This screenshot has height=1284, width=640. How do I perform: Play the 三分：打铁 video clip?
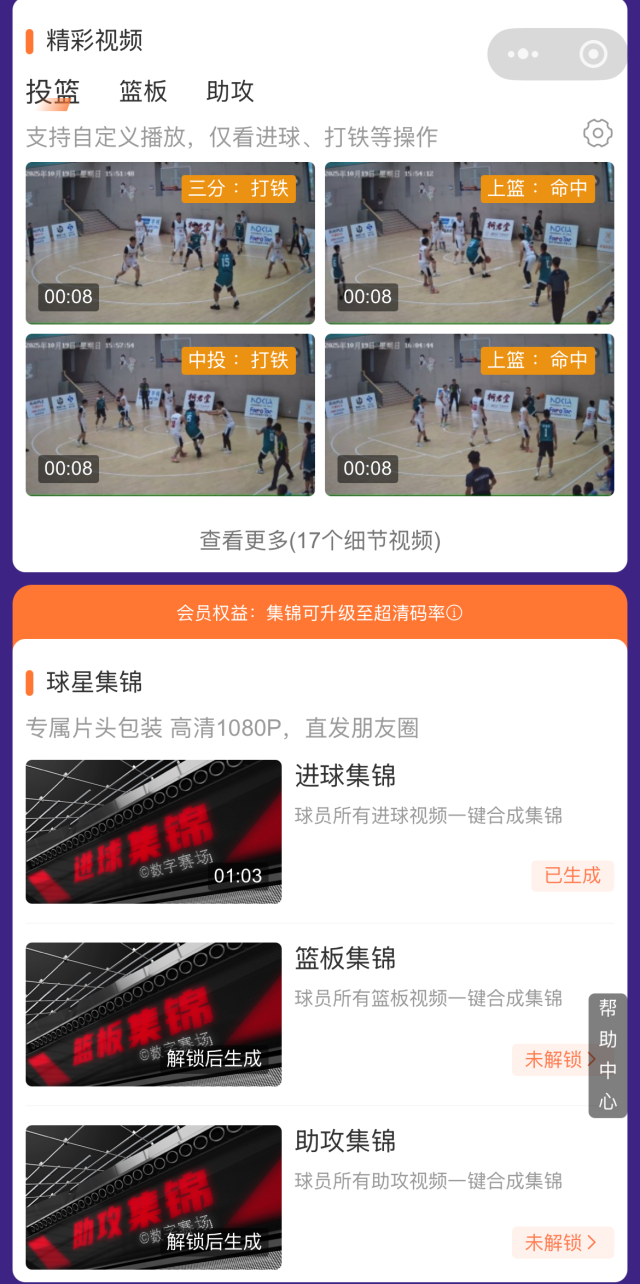pyautogui.click(x=170, y=243)
